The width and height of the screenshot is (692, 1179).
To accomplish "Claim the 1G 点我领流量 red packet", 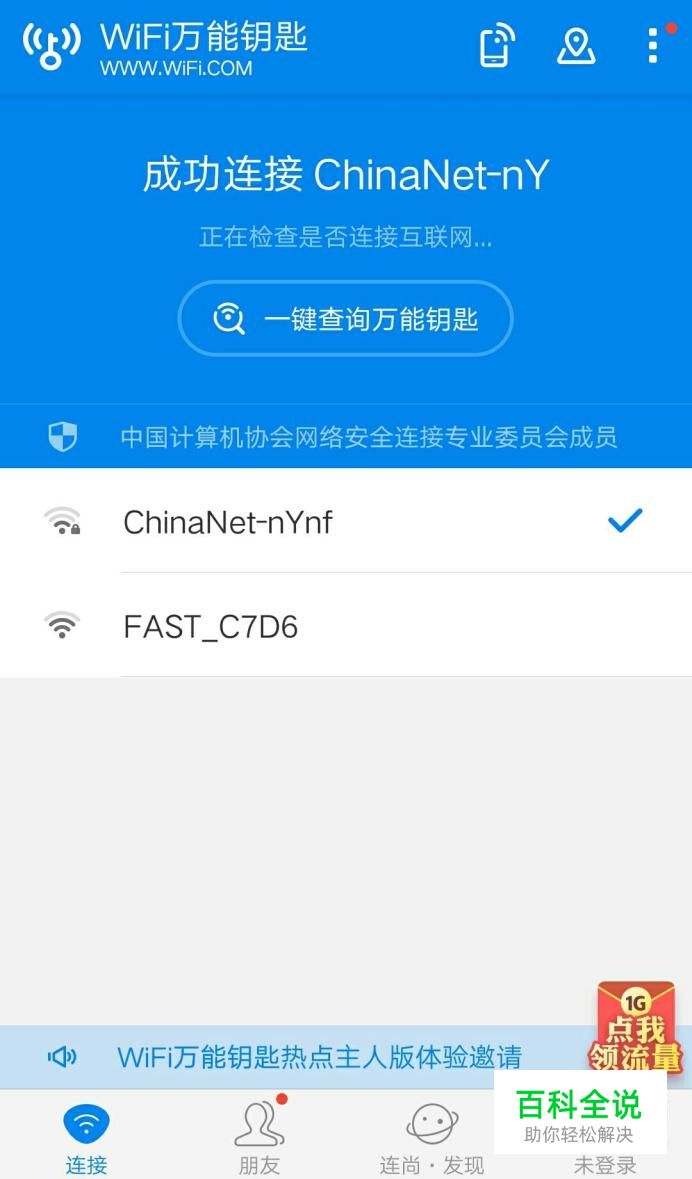I will pyautogui.click(x=636, y=1027).
